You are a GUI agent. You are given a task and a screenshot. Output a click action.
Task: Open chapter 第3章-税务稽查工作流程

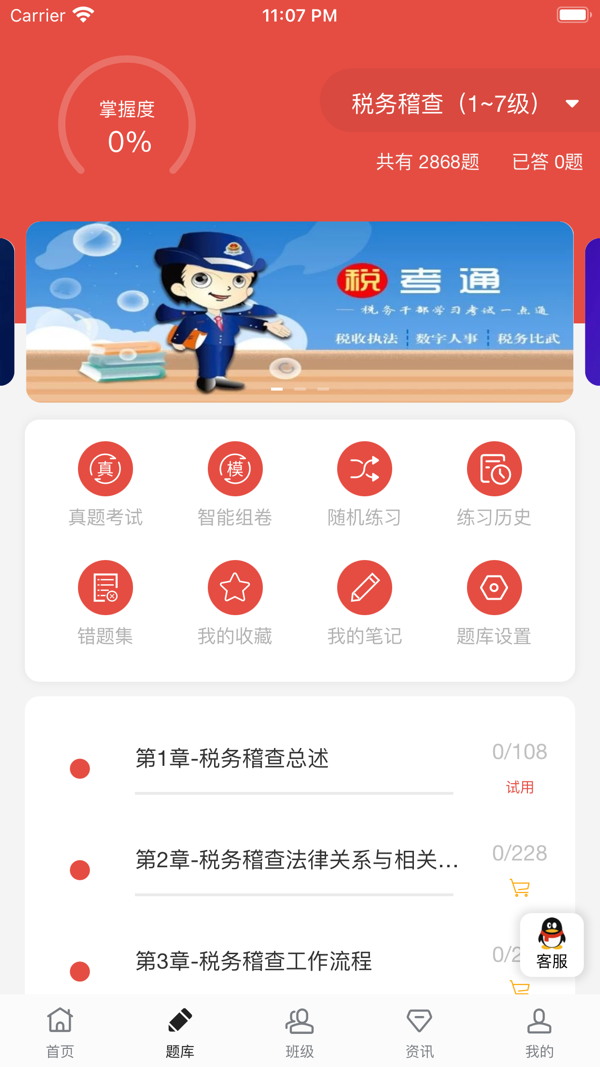point(254,961)
